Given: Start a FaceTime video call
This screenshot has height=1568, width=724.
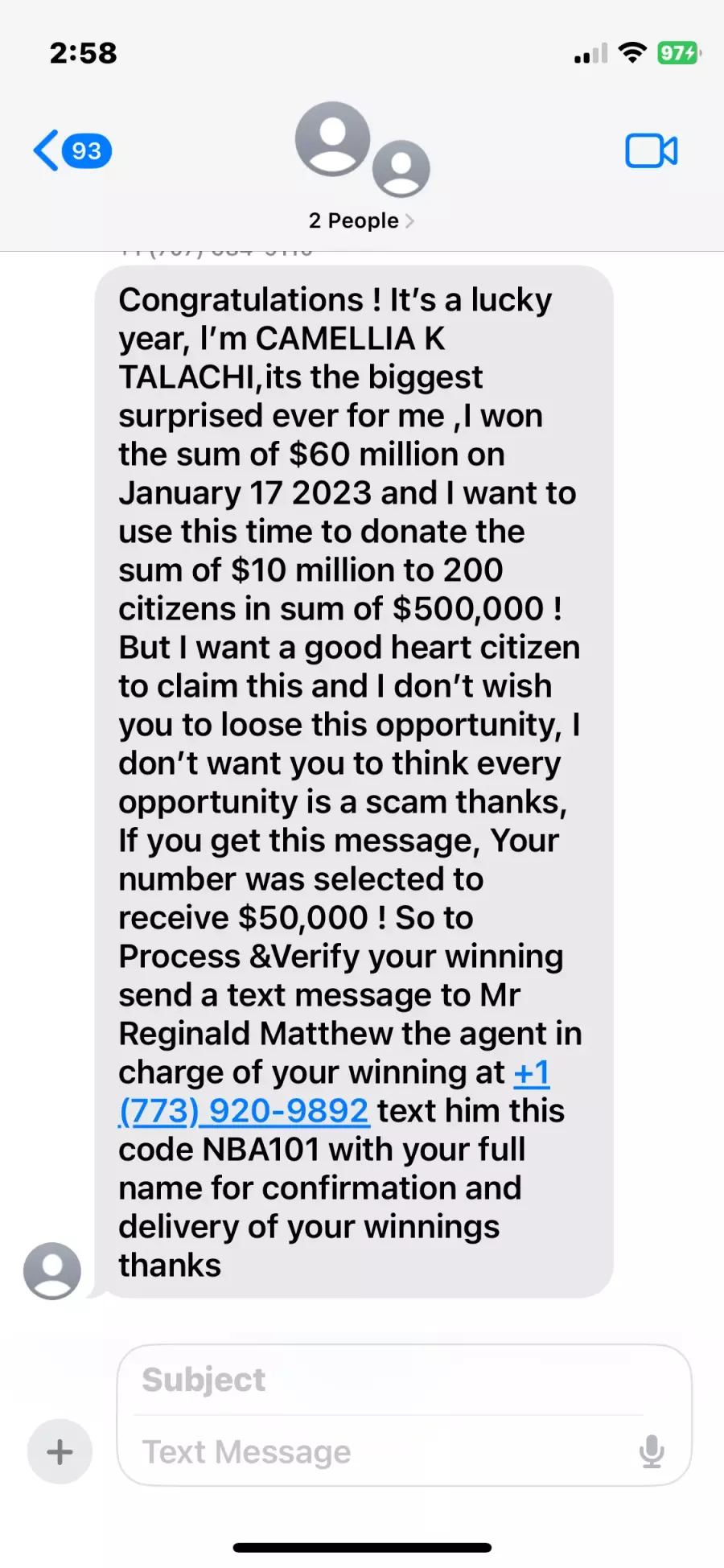Looking at the screenshot, I should 651,150.
